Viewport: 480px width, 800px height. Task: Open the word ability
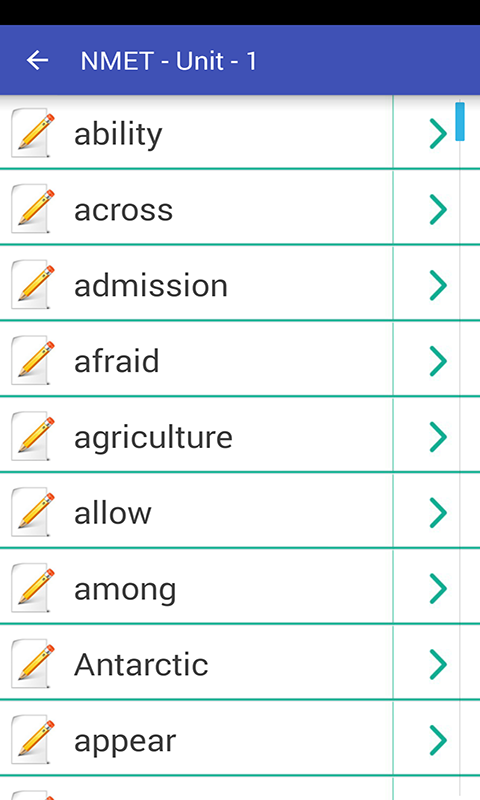pos(240,133)
